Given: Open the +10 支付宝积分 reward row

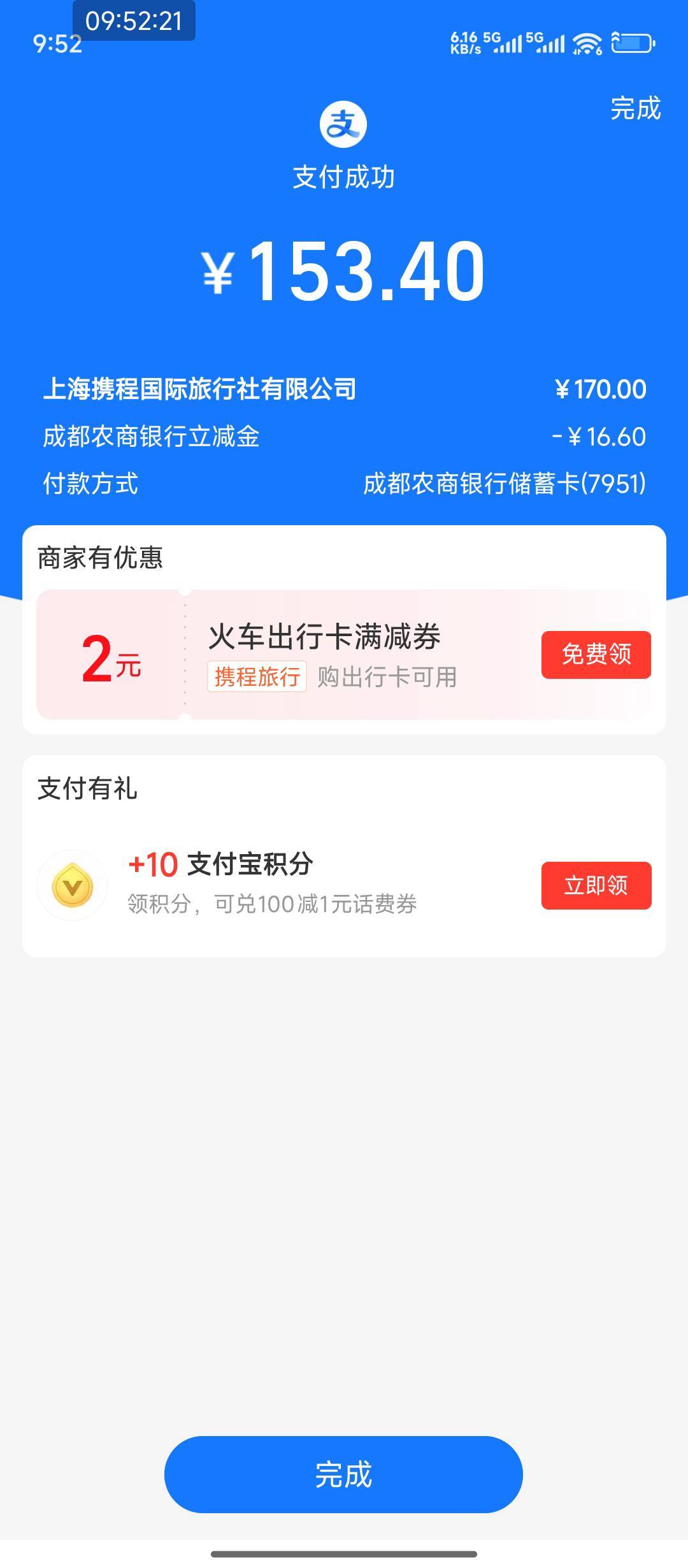Looking at the screenshot, I should [344, 885].
